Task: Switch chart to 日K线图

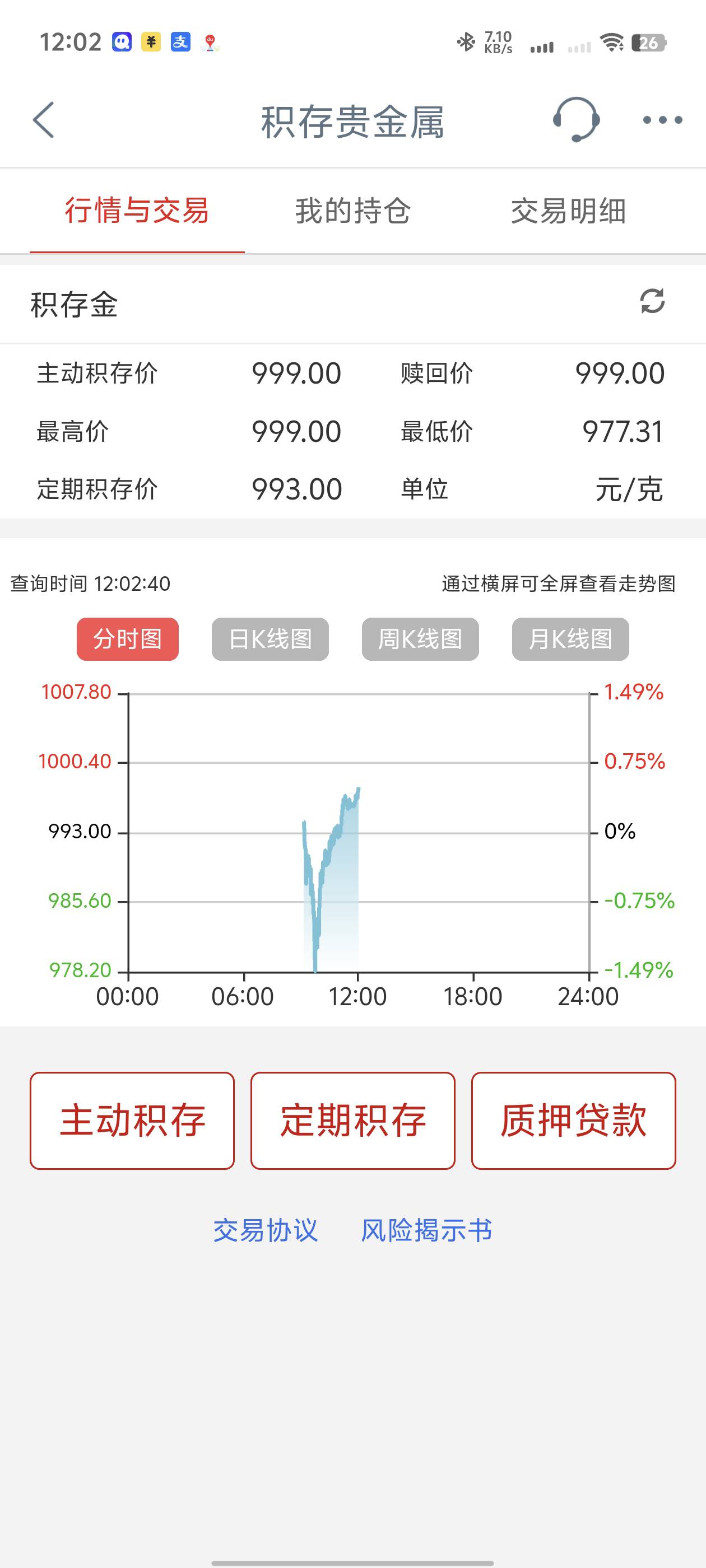Action: pyautogui.click(x=270, y=639)
